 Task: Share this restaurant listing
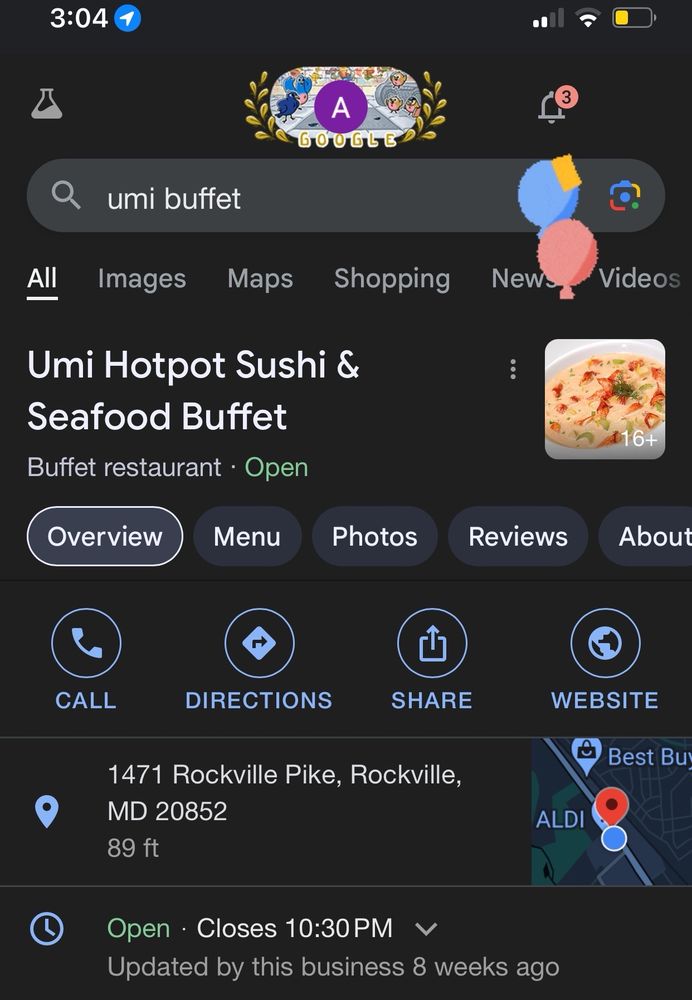[432, 660]
